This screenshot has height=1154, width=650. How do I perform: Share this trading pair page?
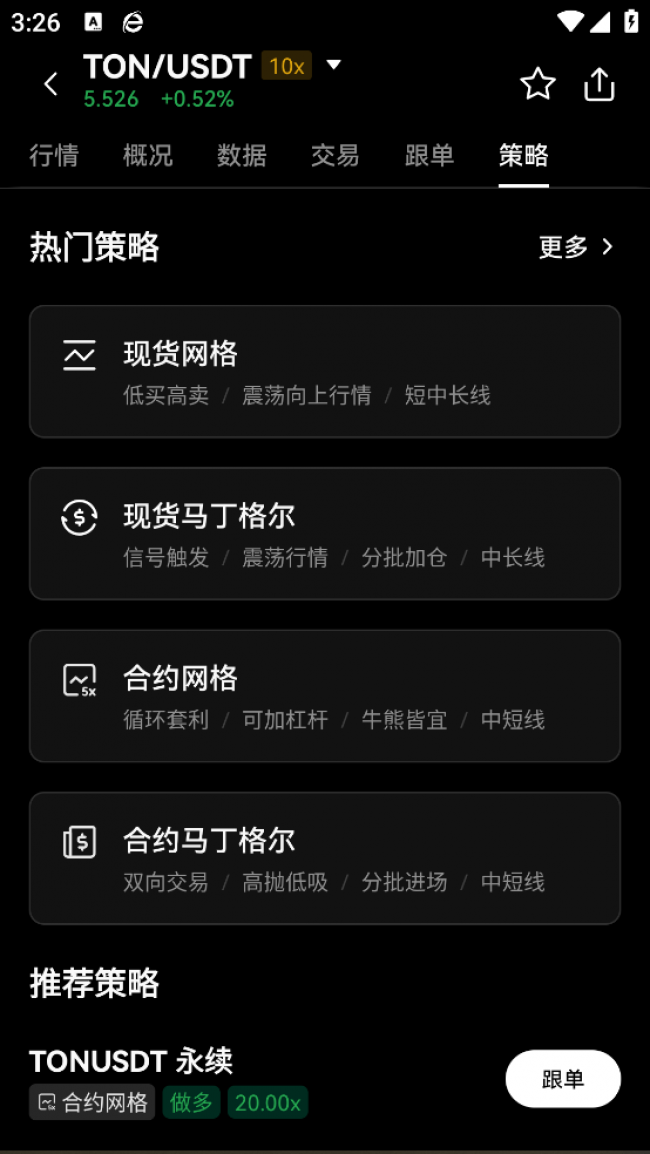pos(598,85)
